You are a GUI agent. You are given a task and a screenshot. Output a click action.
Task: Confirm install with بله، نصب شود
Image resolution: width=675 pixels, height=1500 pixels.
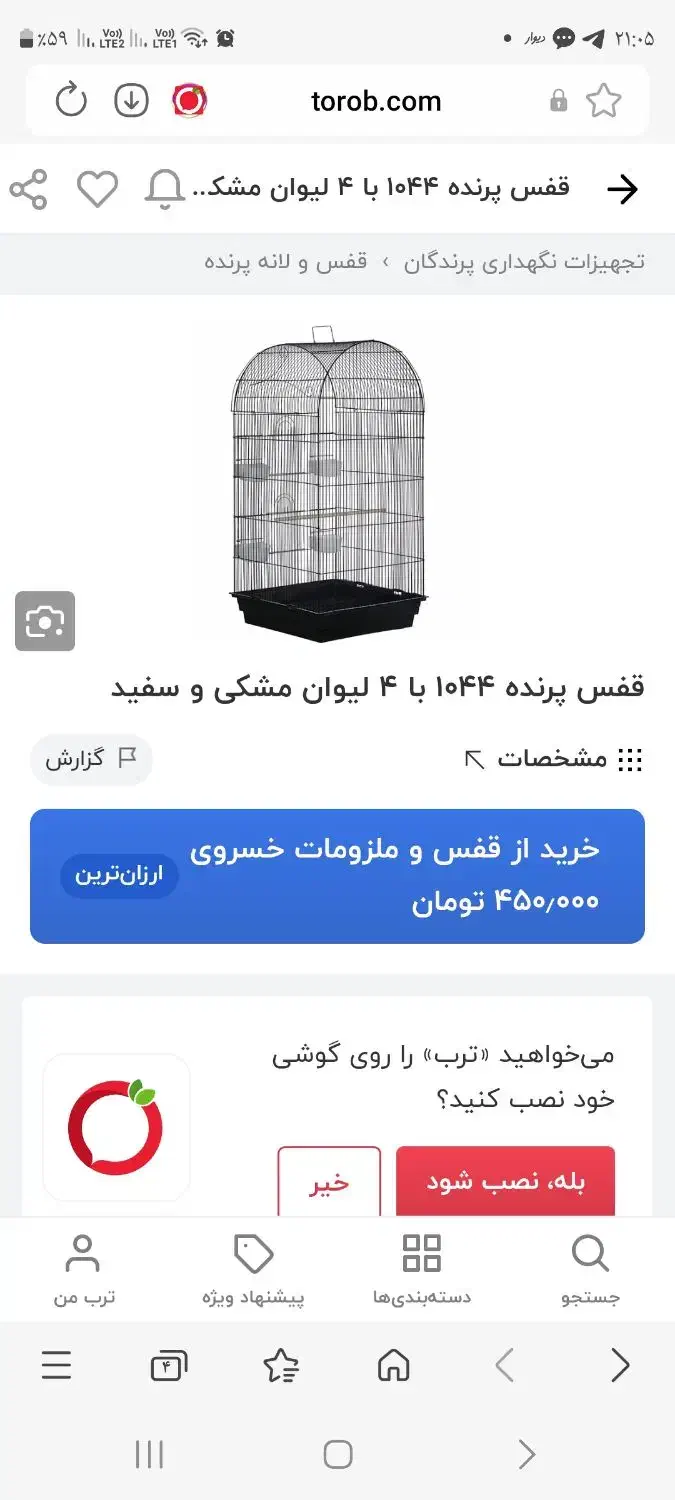tap(505, 1183)
